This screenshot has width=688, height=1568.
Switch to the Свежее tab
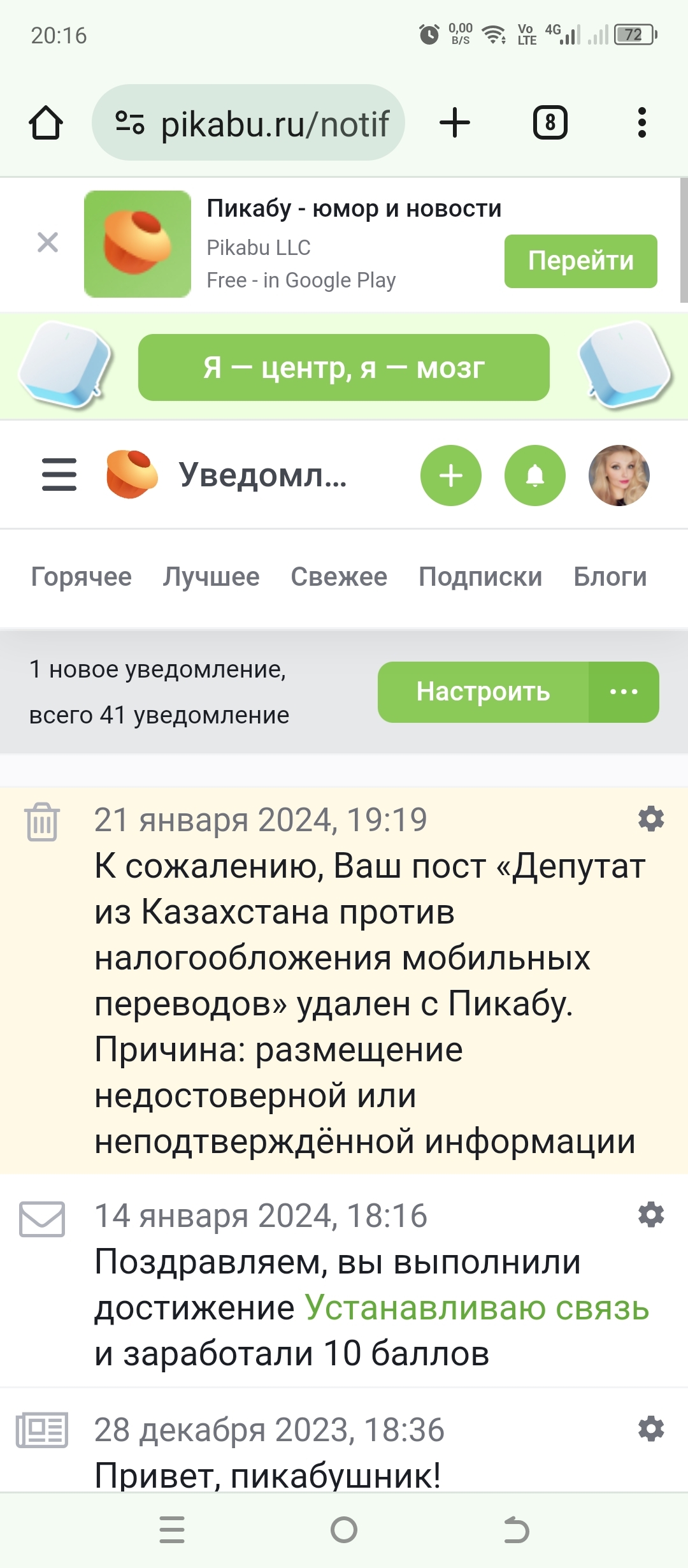pyautogui.click(x=339, y=577)
